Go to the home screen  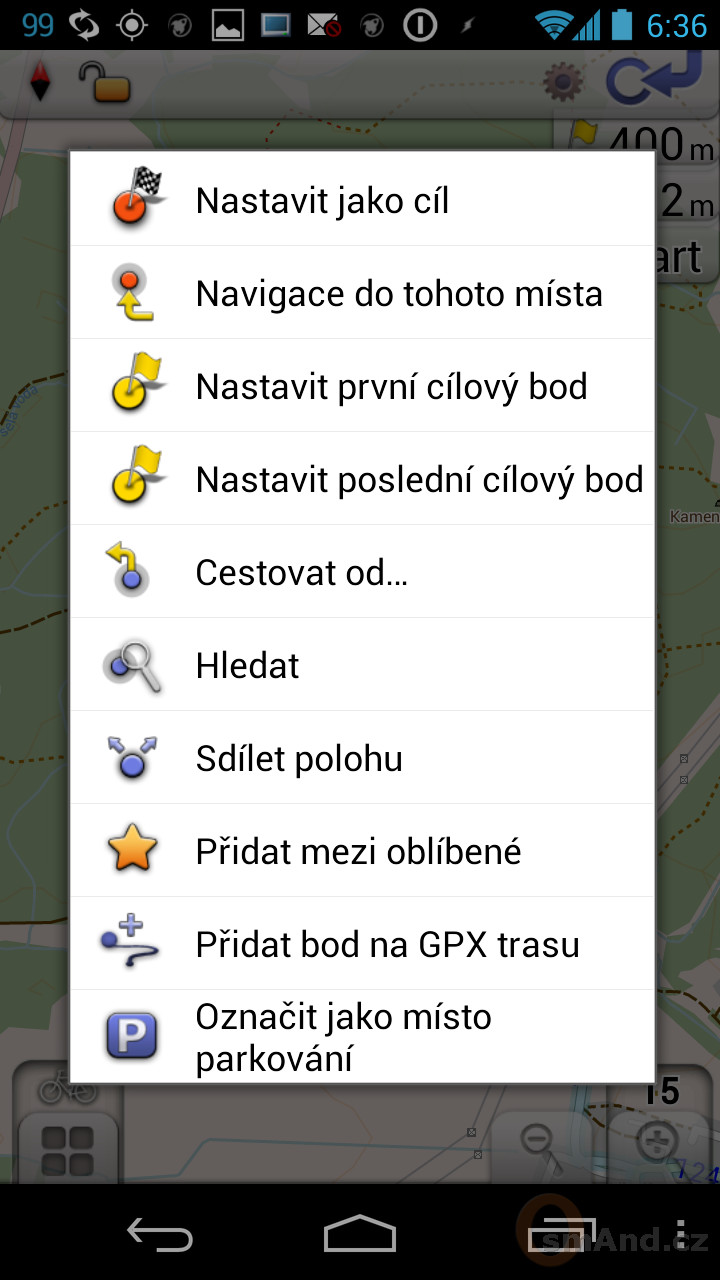tap(360, 1234)
